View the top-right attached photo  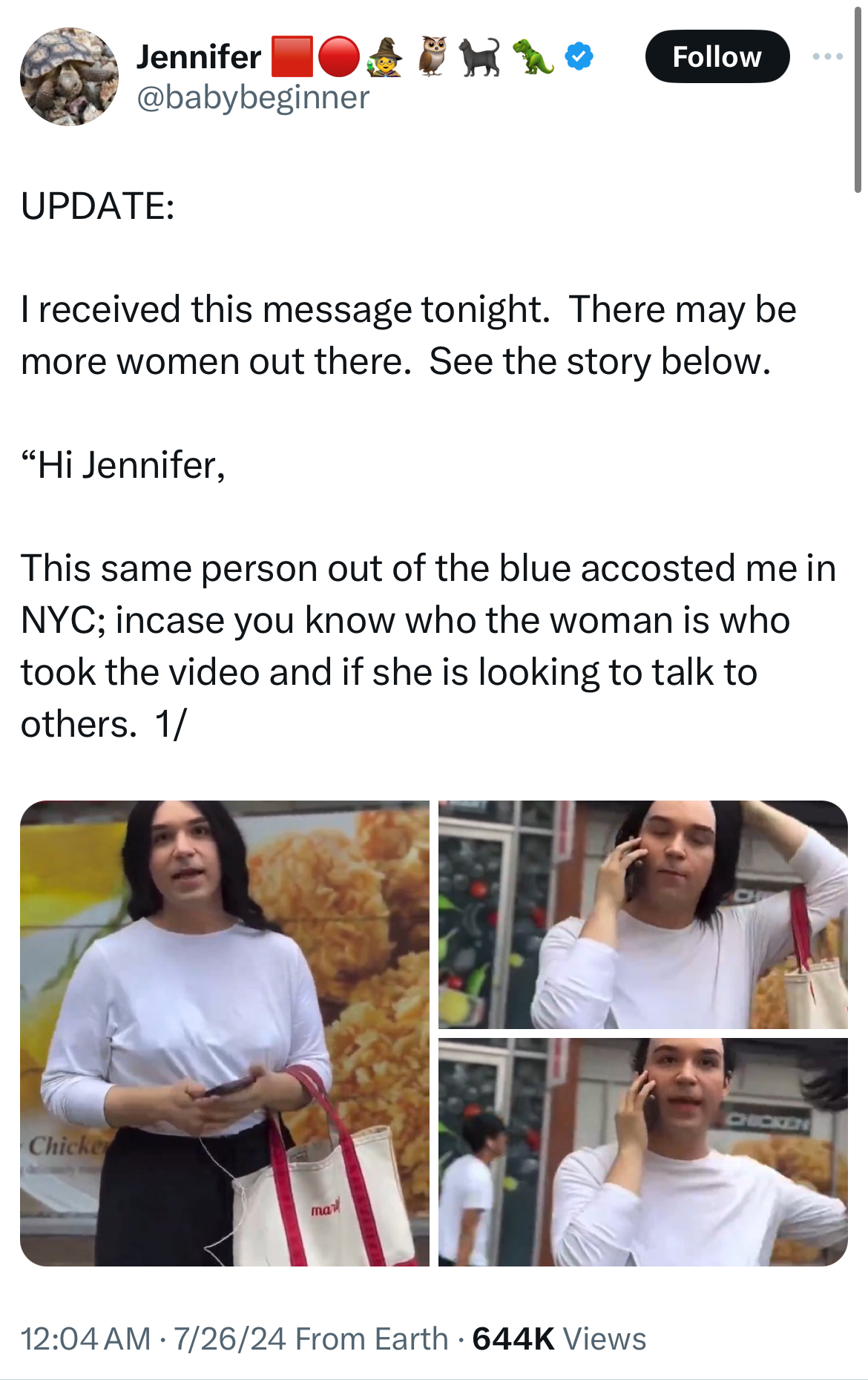(x=642, y=914)
